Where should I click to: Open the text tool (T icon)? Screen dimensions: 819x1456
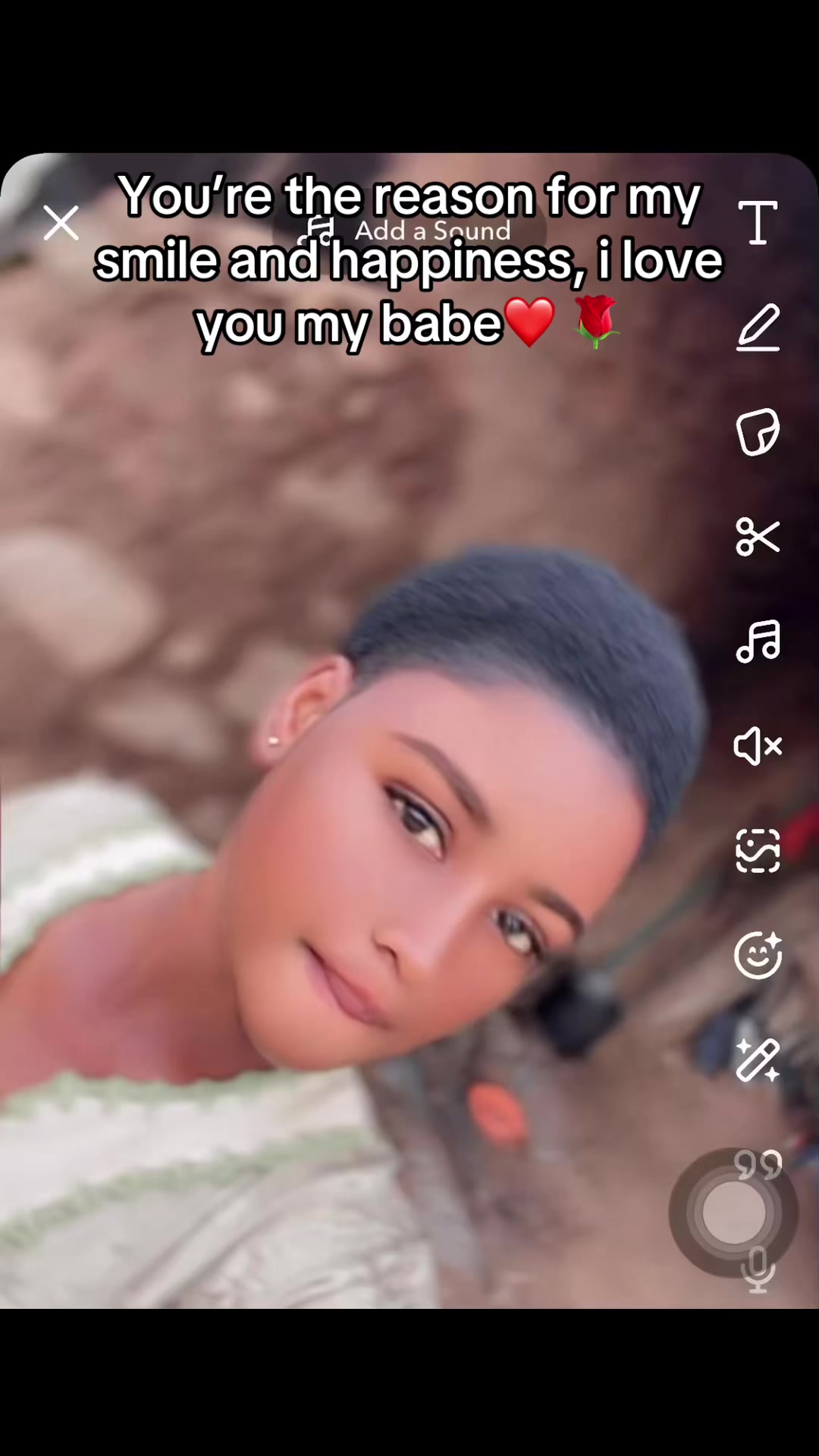tap(758, 222)
